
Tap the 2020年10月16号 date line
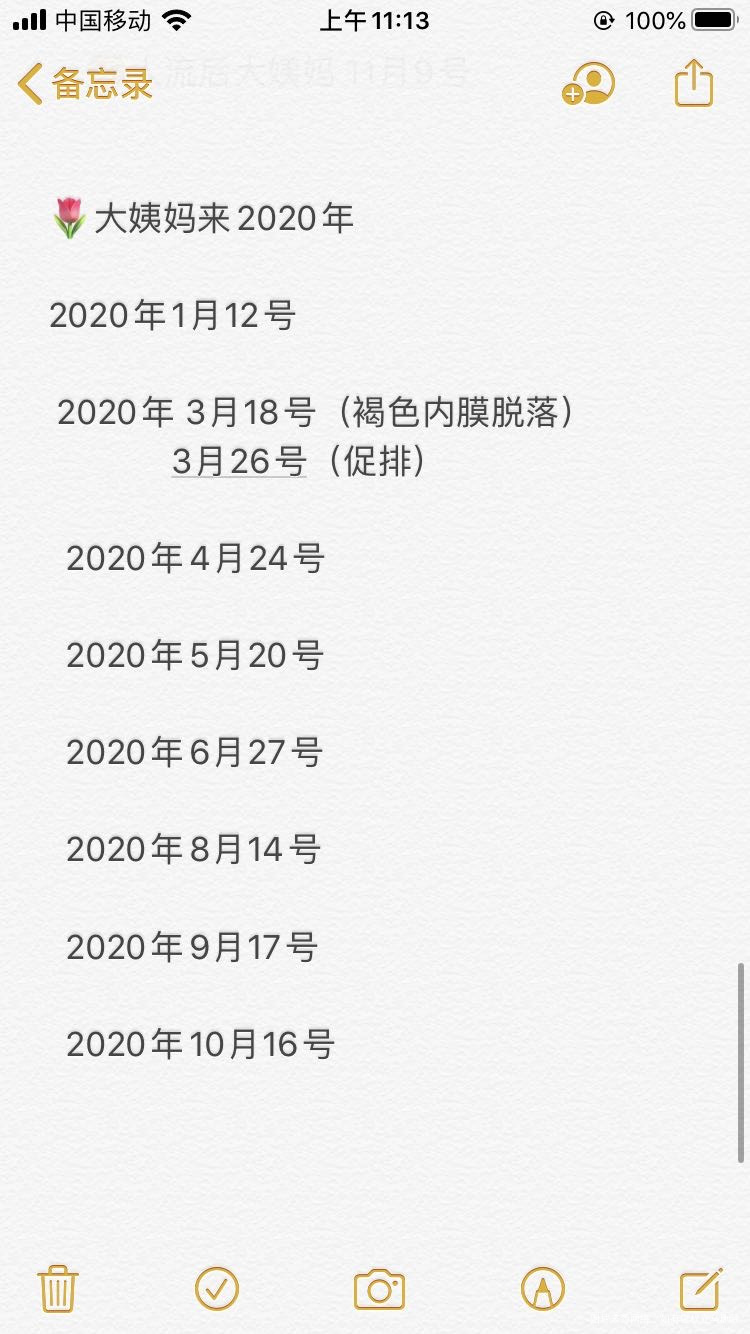(200, 1044)
